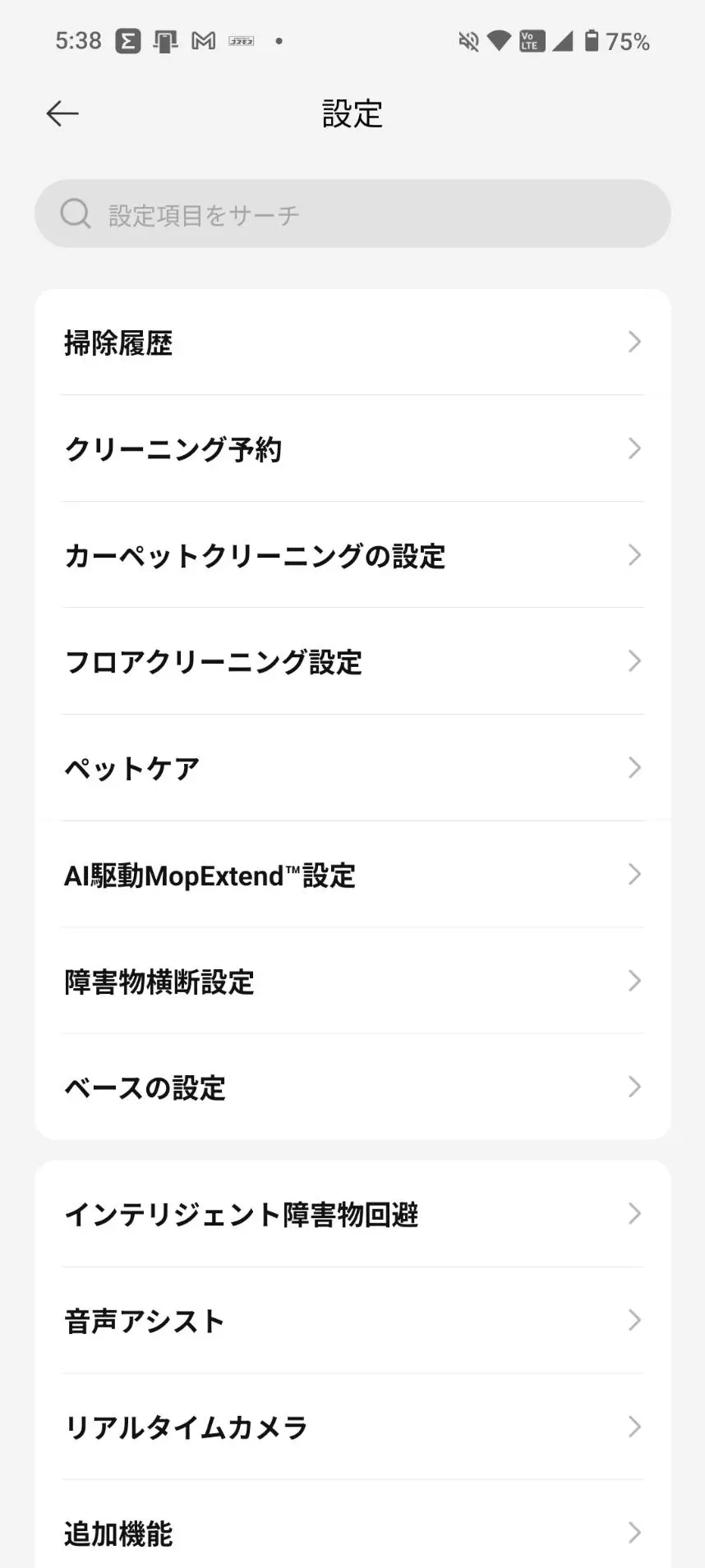Open 掃除履歴 cleaning history
The width and height of the screenshot is (705, 1568).
352,343
